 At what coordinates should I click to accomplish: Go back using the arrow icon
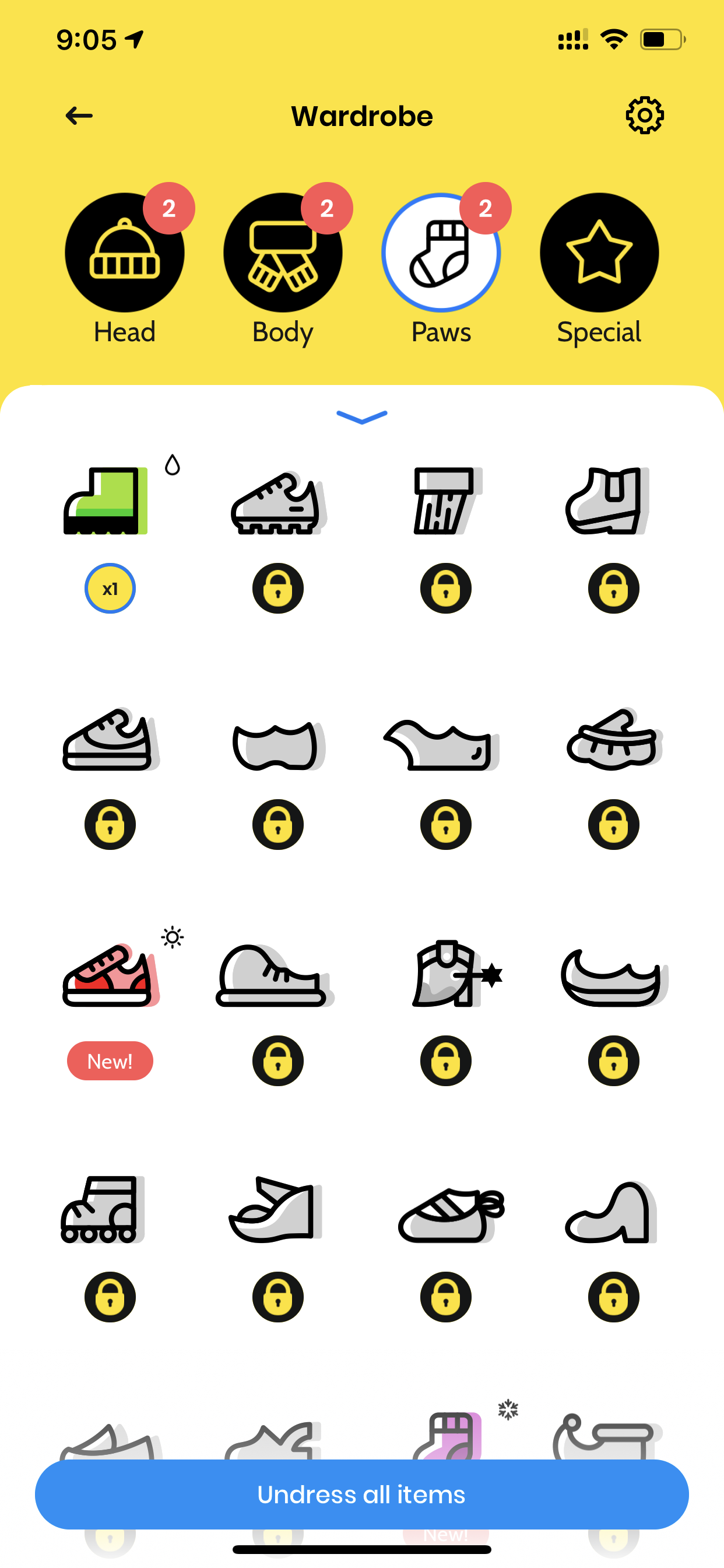click(79, 115)
